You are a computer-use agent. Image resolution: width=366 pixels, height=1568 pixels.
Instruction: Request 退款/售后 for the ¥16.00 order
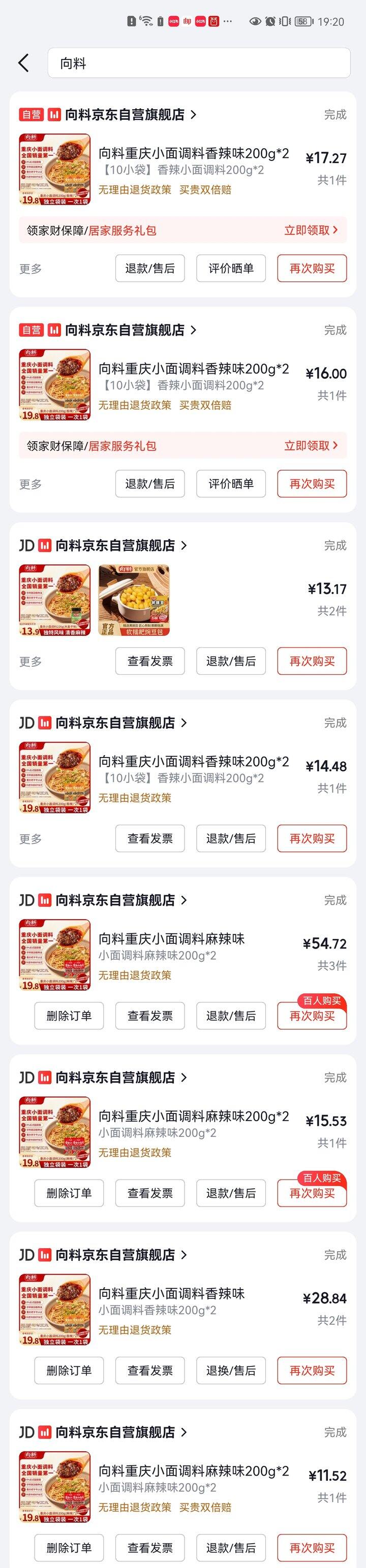[x=150, y=484]
